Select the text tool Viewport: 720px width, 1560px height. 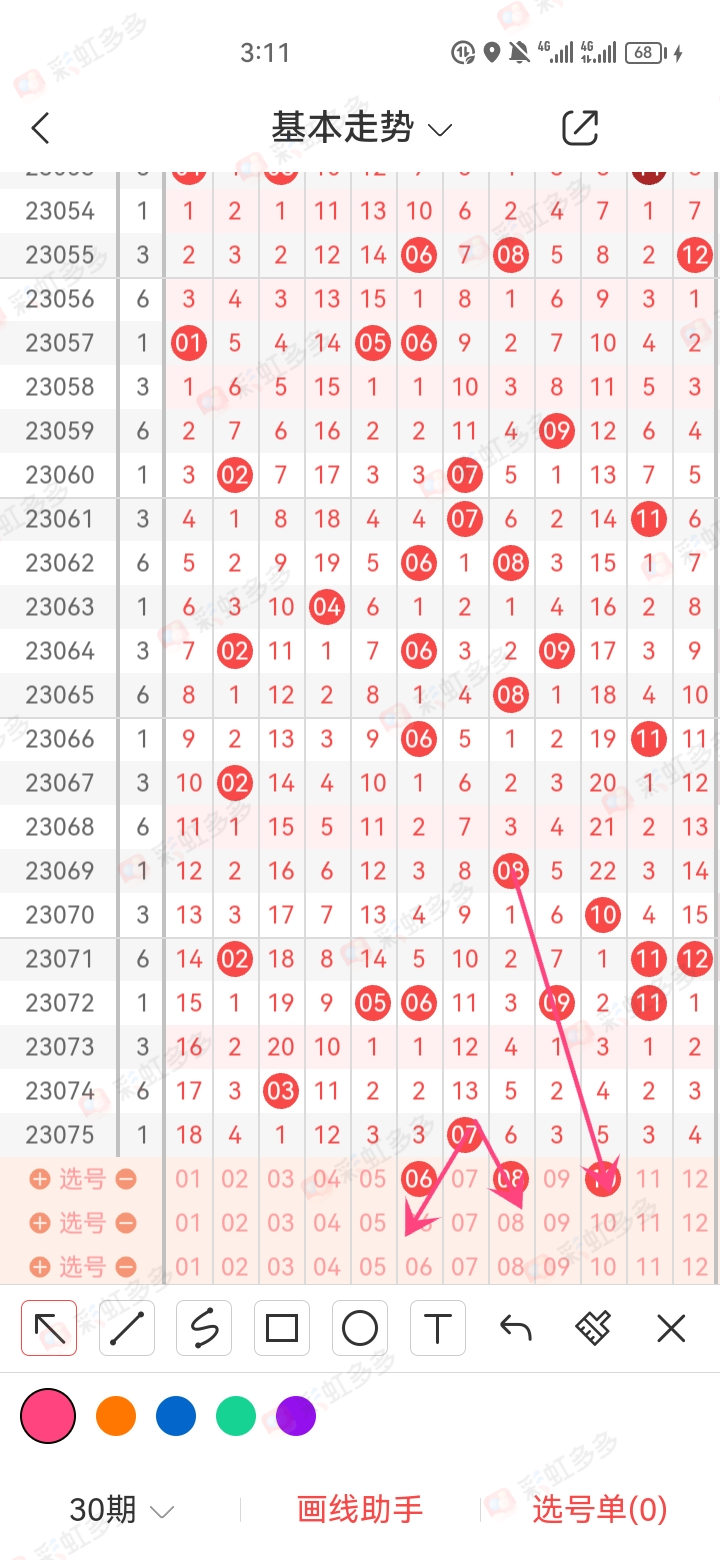pyautogui.click(x=438, y=1328)
